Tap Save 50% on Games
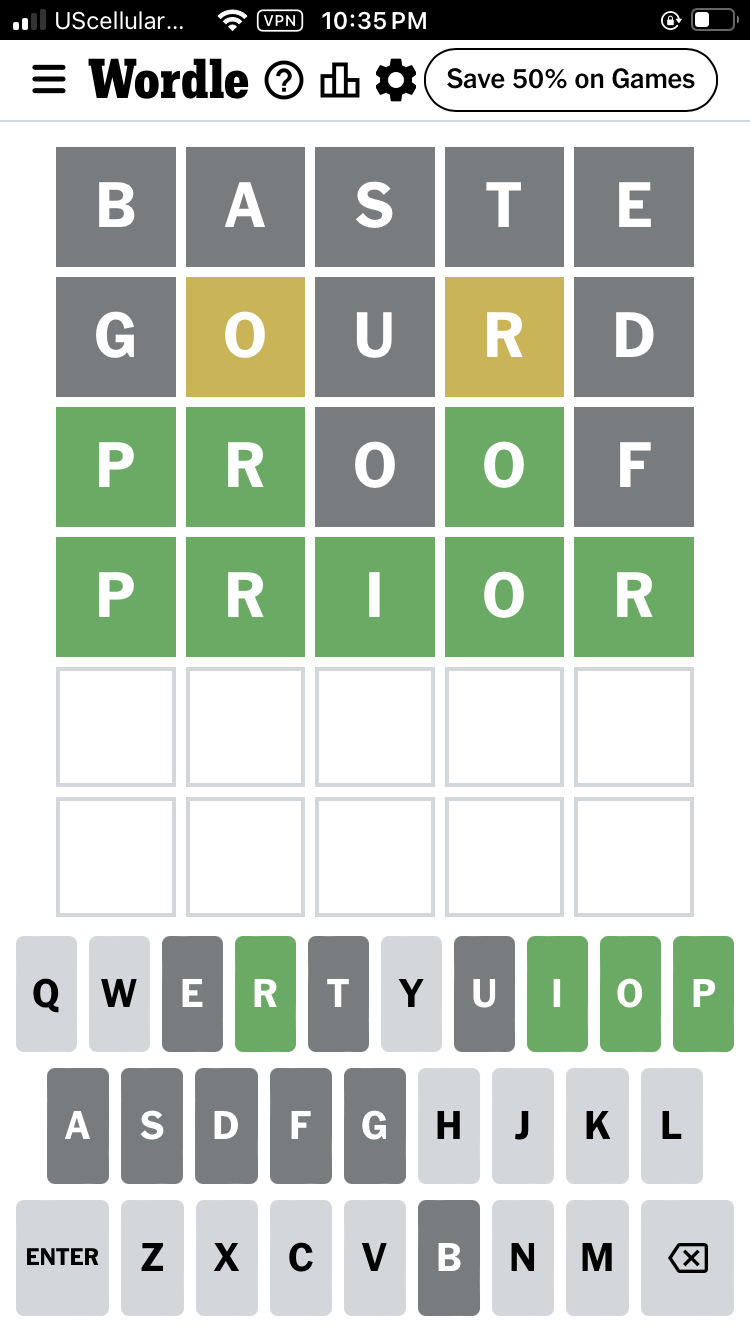The image size is (750, 1334). (x=571, y=79)
